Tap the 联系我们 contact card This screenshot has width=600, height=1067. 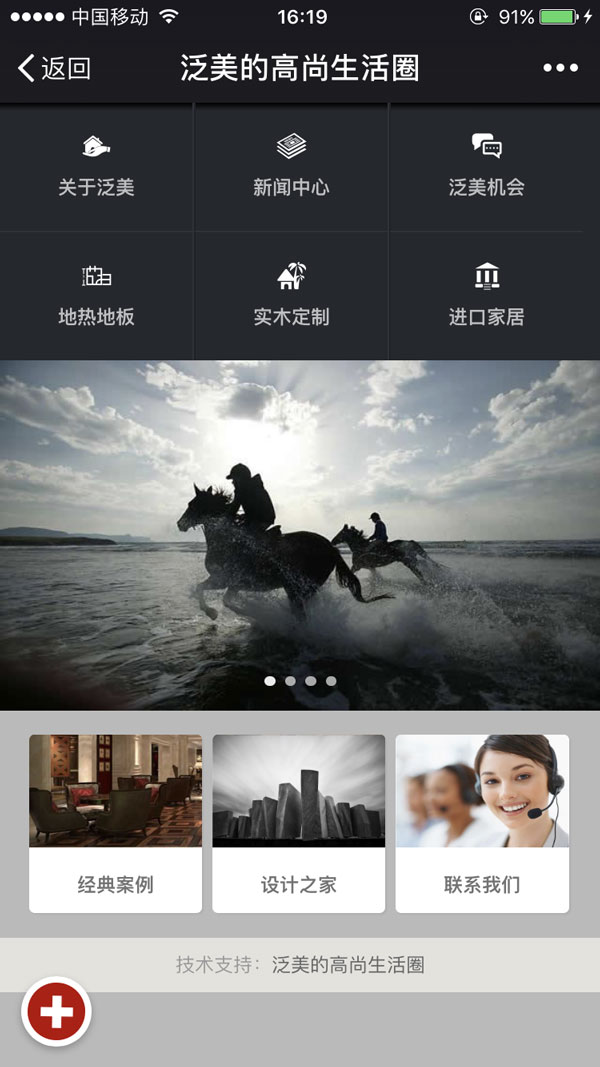point(482,823)
